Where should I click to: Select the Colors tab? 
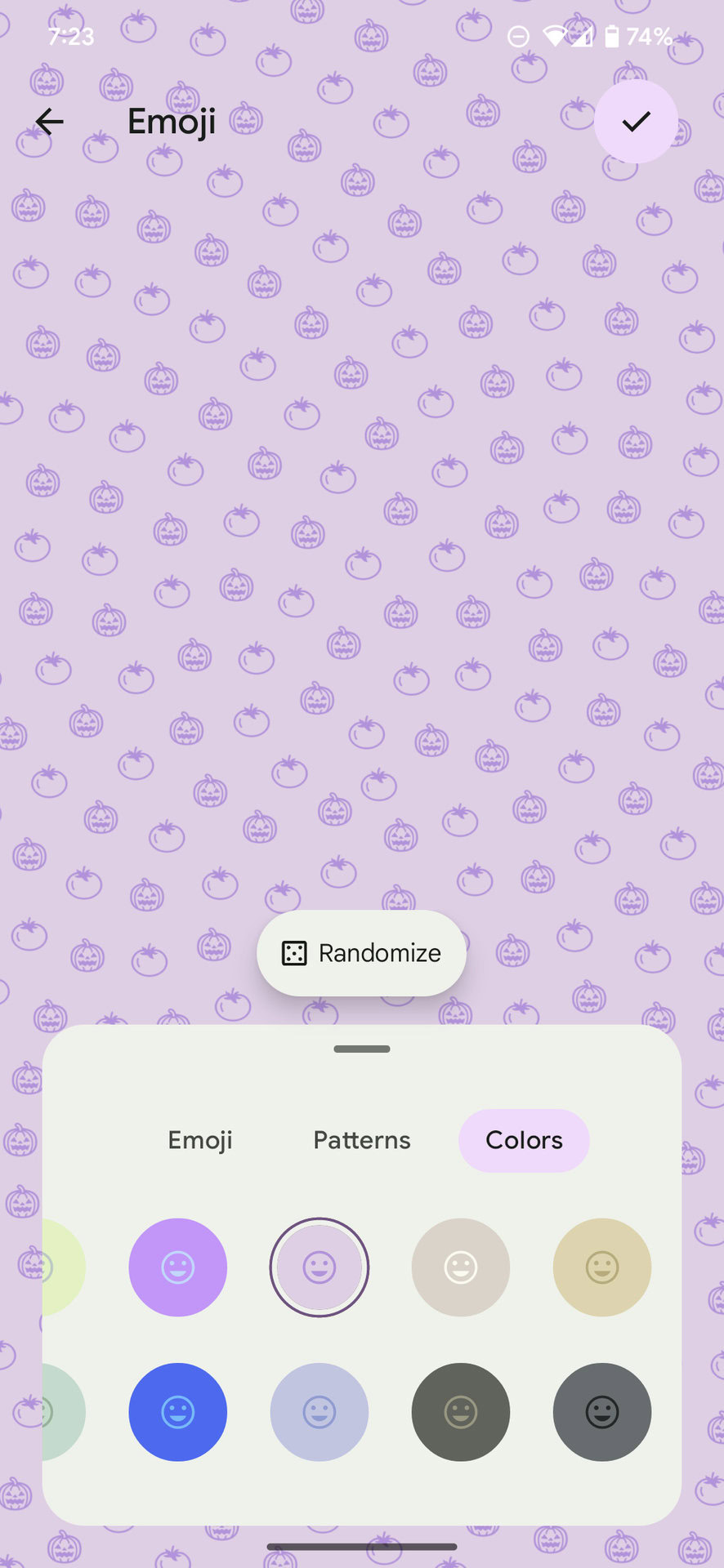524,1140
